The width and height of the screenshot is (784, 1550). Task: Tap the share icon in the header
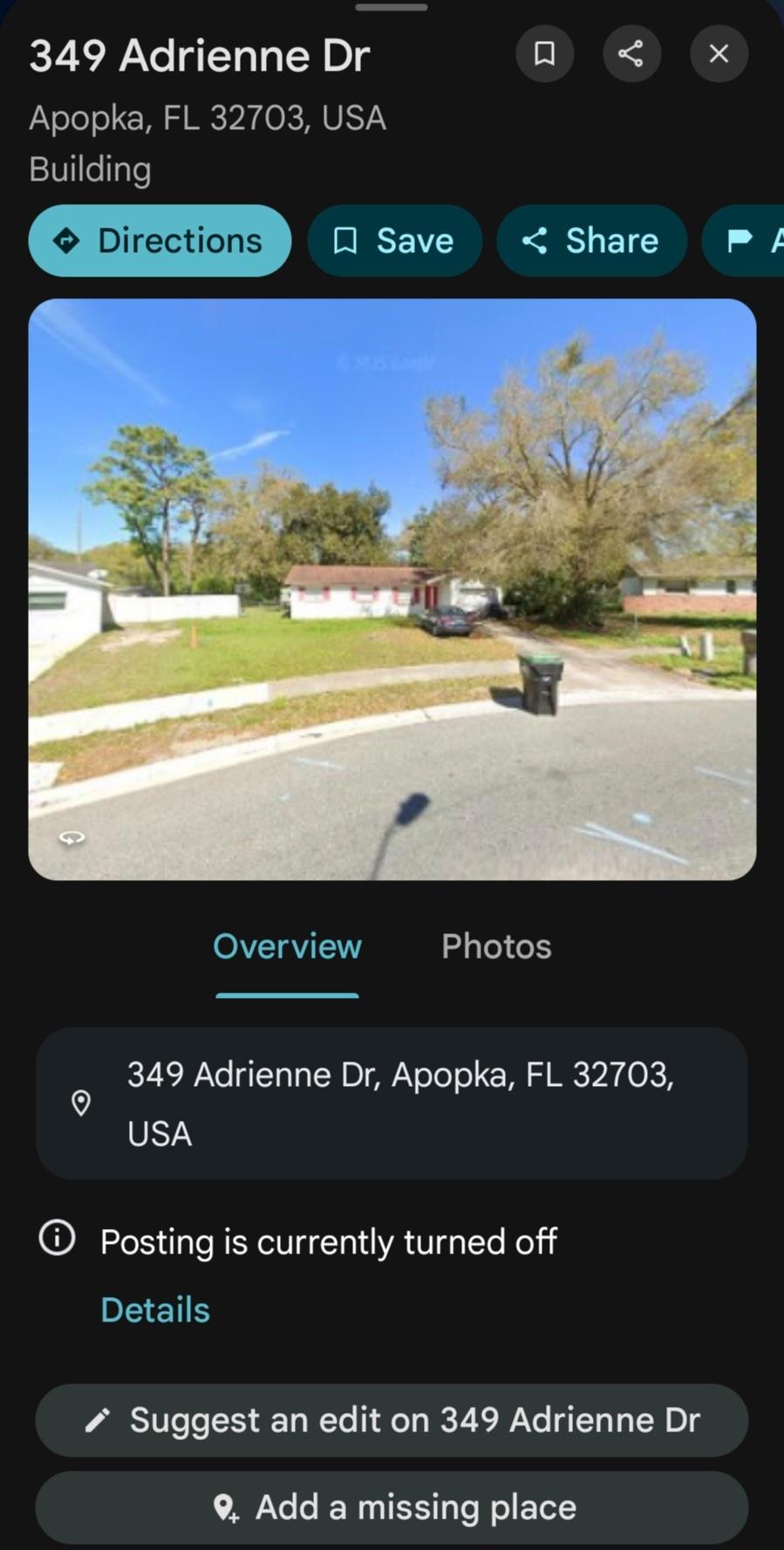click(631, 54)
